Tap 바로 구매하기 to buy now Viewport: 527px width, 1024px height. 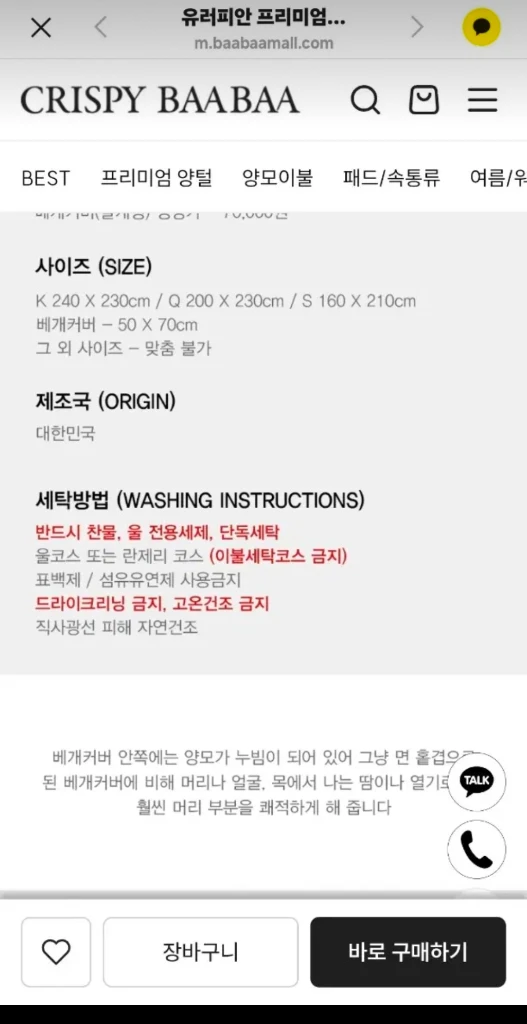tap(408, 952)
